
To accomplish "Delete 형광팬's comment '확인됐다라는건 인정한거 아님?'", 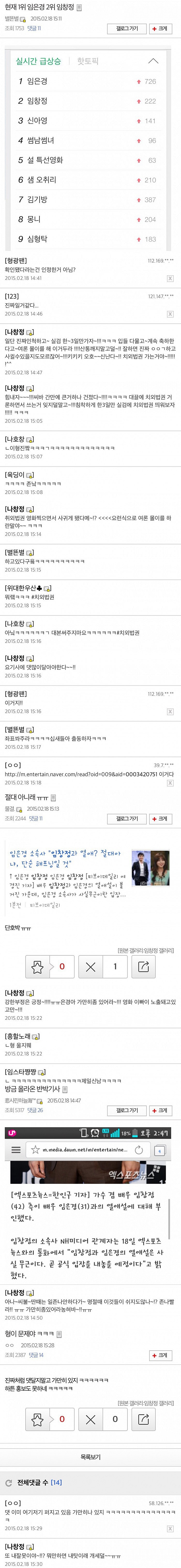I will (x=170, y=278).
